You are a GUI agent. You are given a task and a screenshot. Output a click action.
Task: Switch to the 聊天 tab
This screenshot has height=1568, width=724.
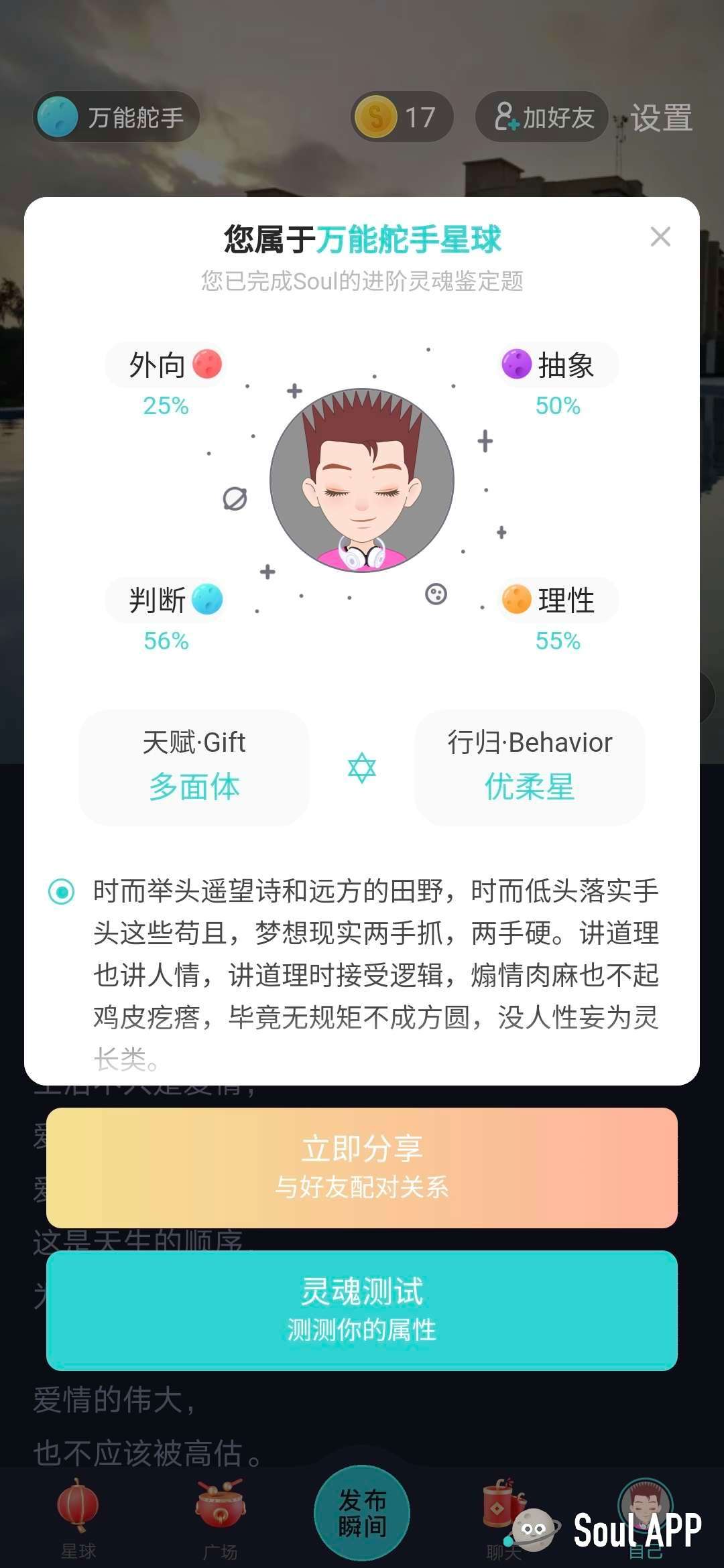(x=503, y=1516)
